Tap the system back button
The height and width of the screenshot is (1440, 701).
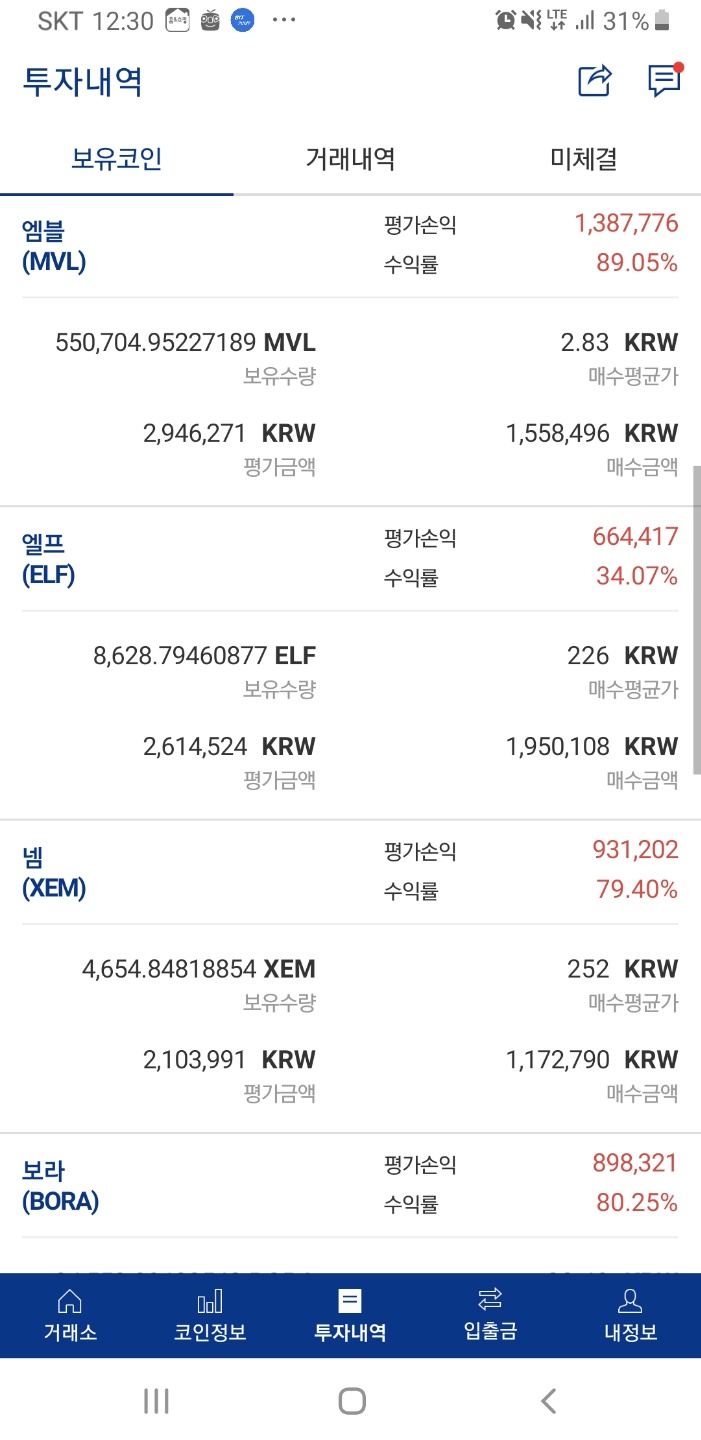coord(548,1401)
